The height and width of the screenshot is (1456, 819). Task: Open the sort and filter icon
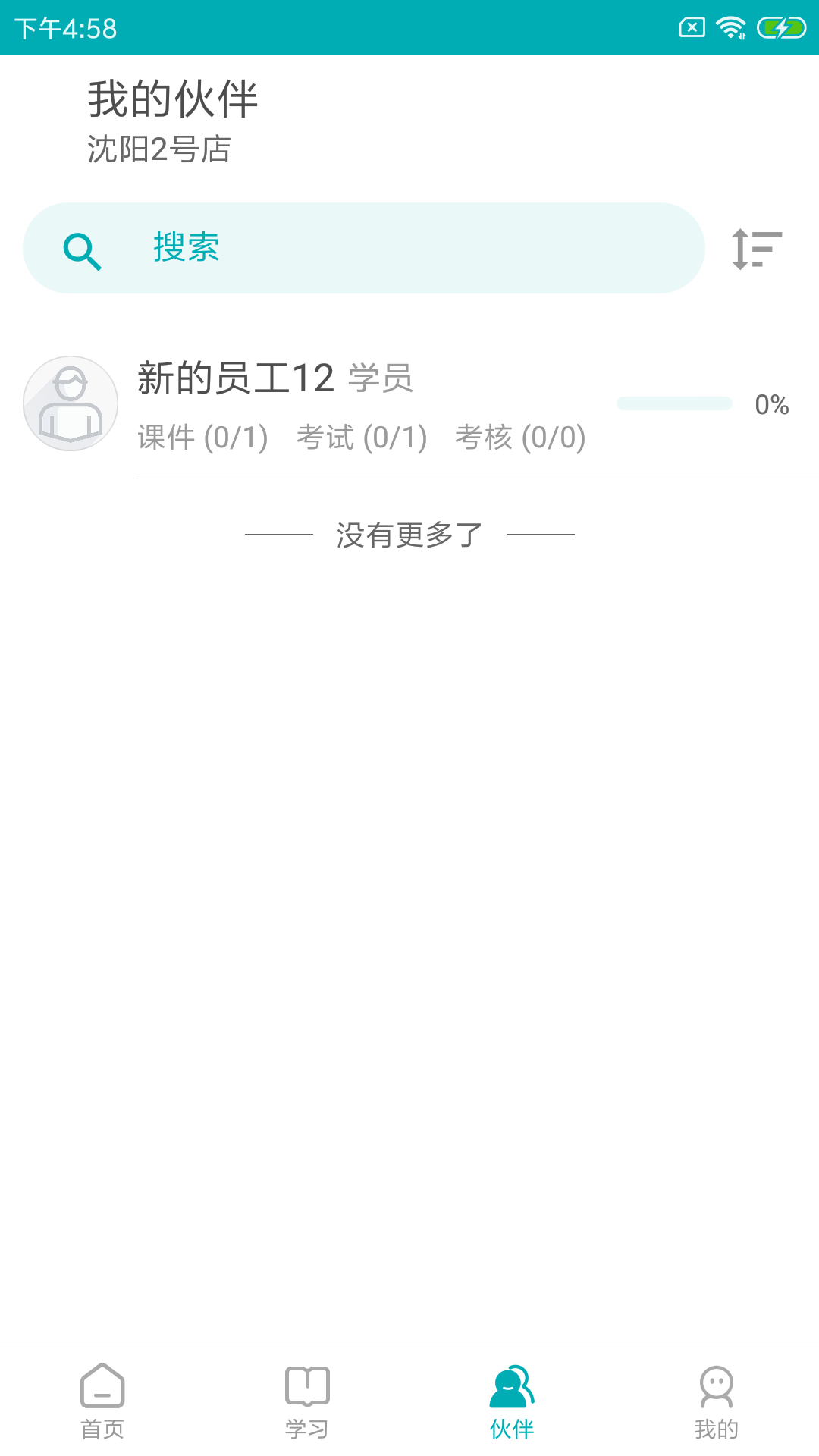pyautogui.click(x=756, y=248)
